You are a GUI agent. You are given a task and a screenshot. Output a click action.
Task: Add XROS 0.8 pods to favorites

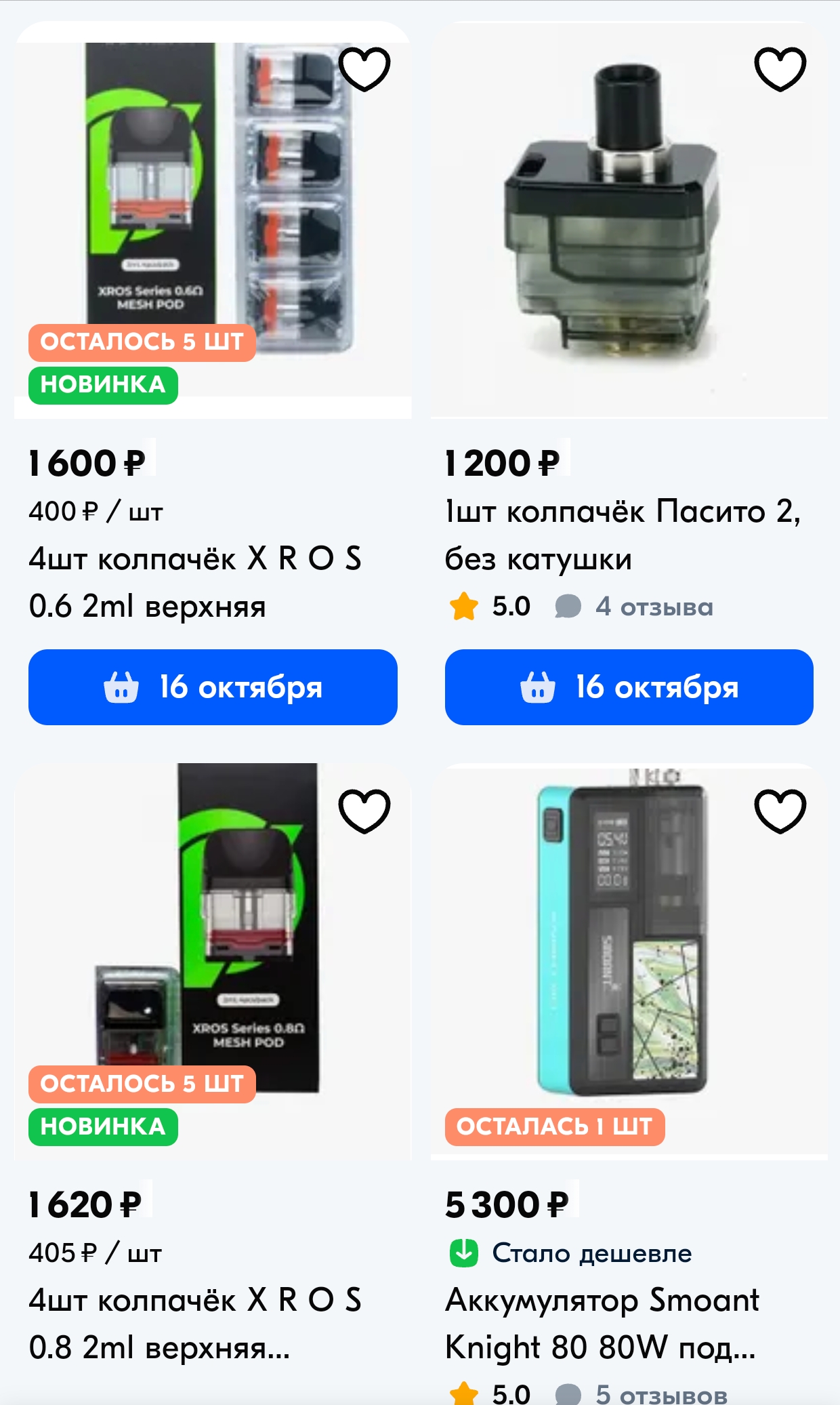coord(364,811)
